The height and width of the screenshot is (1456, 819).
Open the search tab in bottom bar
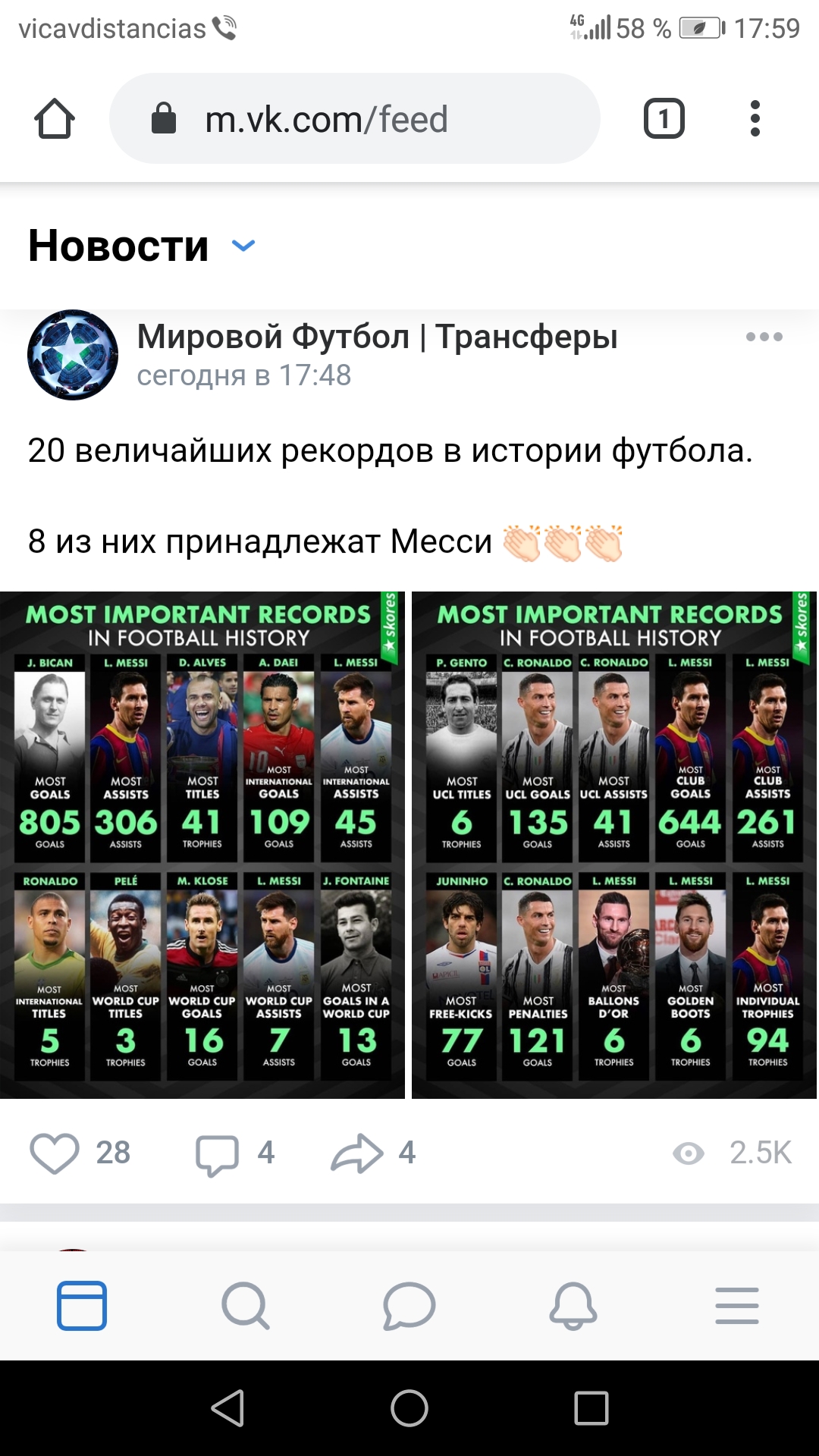pos(245,1306)
